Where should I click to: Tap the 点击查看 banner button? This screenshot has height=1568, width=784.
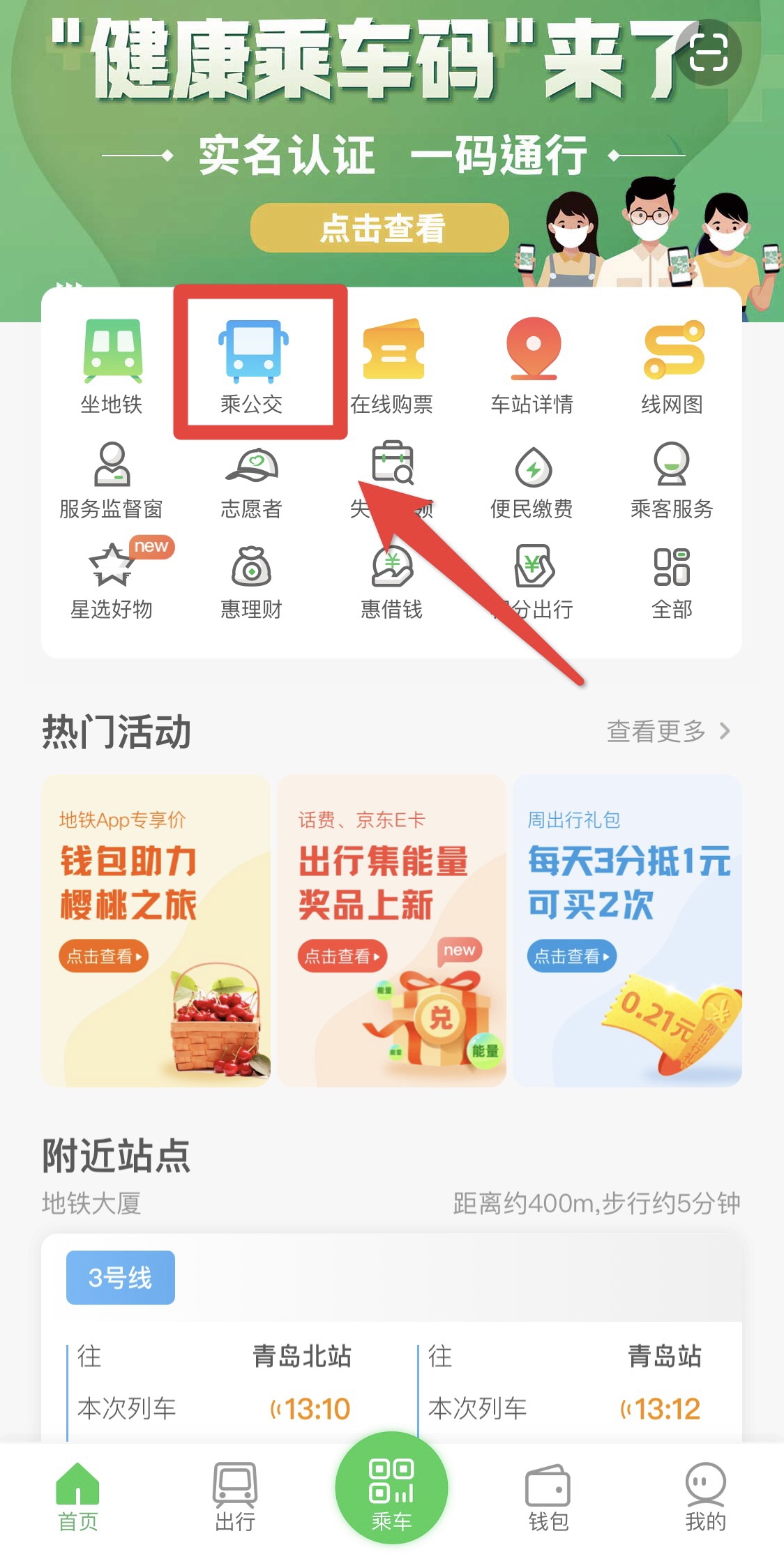tap(380, 228)
